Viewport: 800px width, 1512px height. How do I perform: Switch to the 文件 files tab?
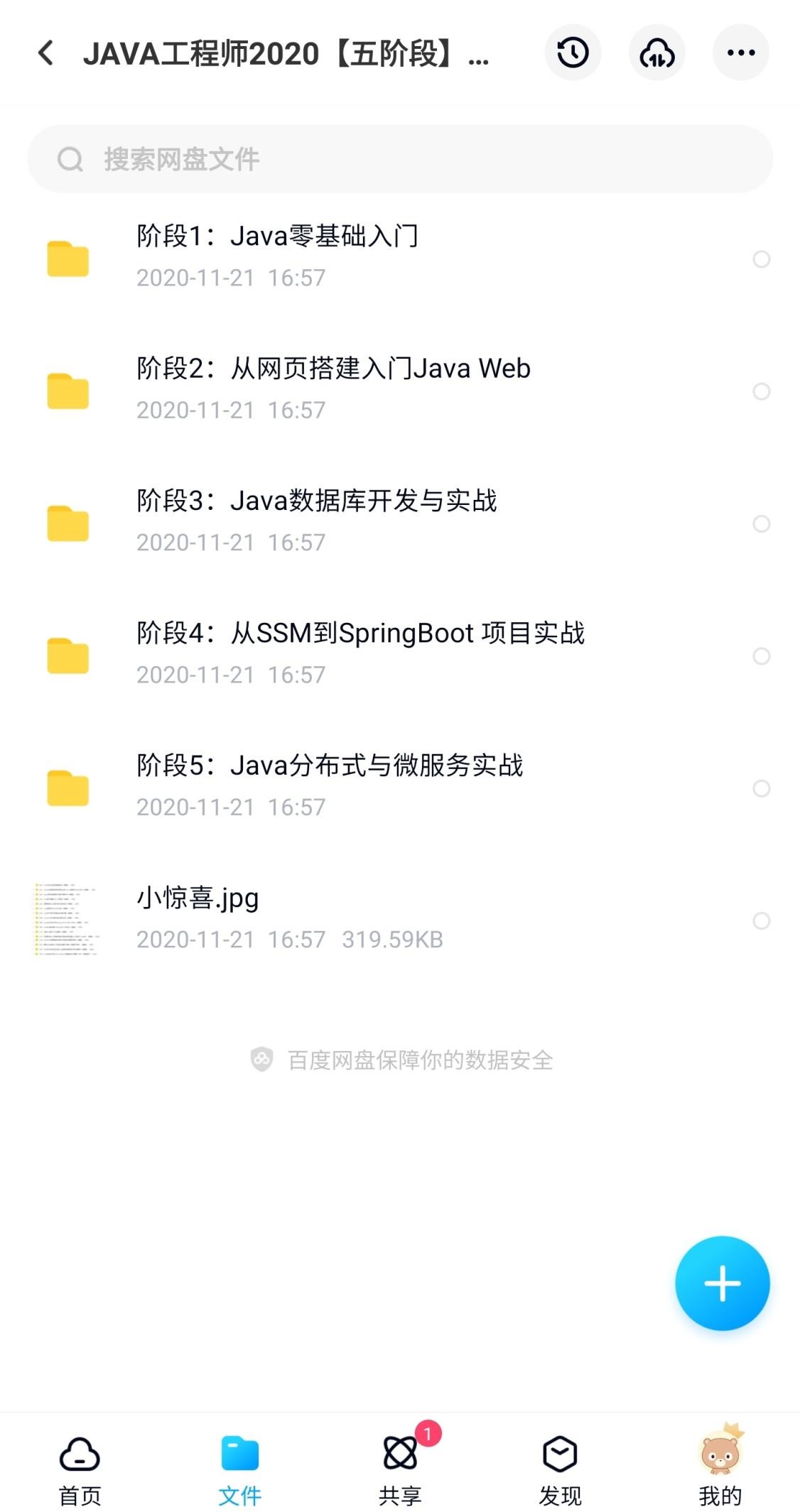(x=239, y=1454)
